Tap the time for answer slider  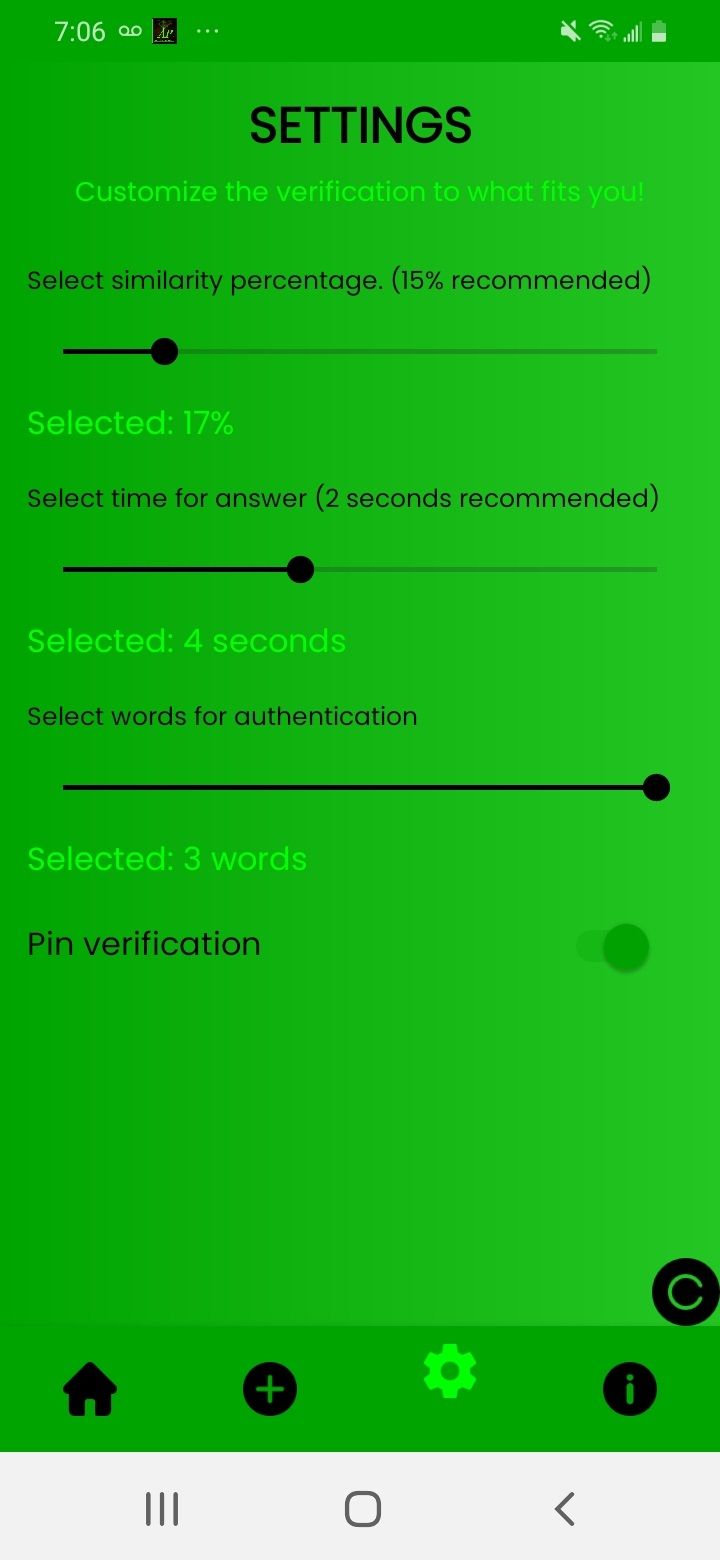click(360, 570)
